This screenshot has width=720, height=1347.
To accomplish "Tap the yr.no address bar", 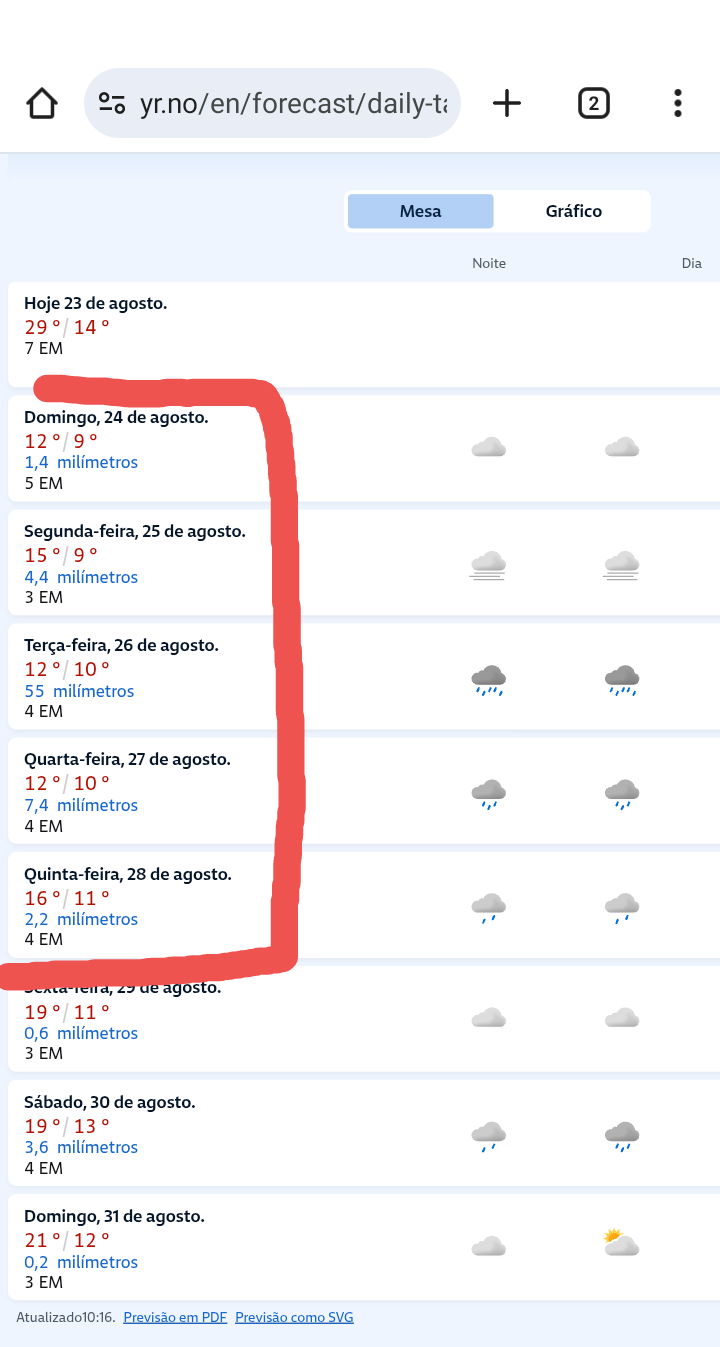I will click(x=272, y=103).
